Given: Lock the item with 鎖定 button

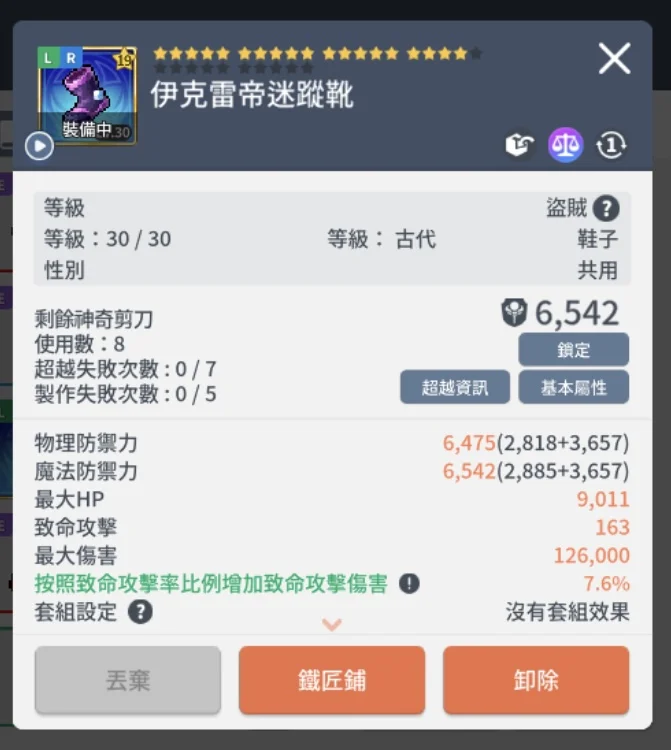Looking at the screenshot, I should coord(573,350).
